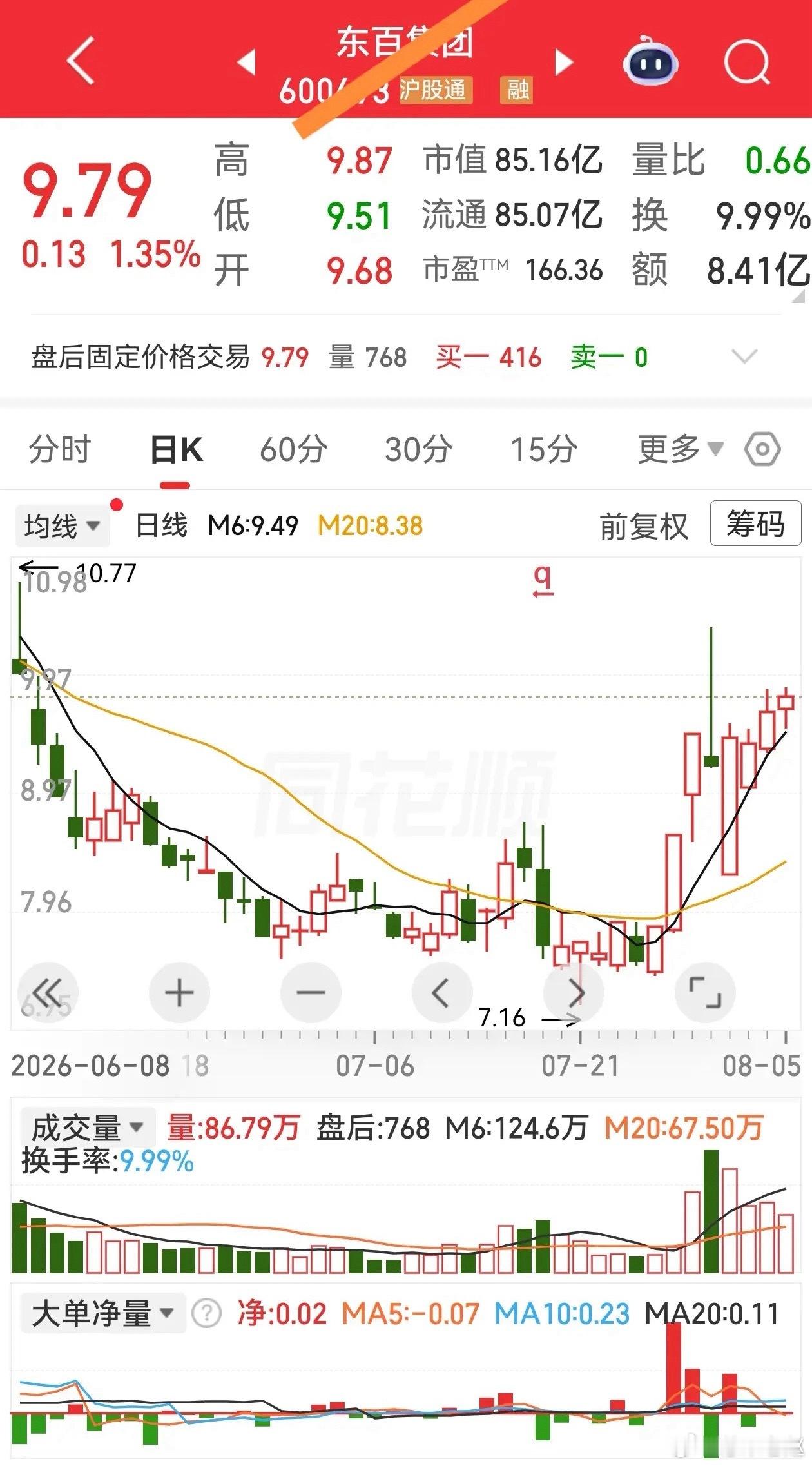Switch to the 30分 chart

(x=419, y=449)
